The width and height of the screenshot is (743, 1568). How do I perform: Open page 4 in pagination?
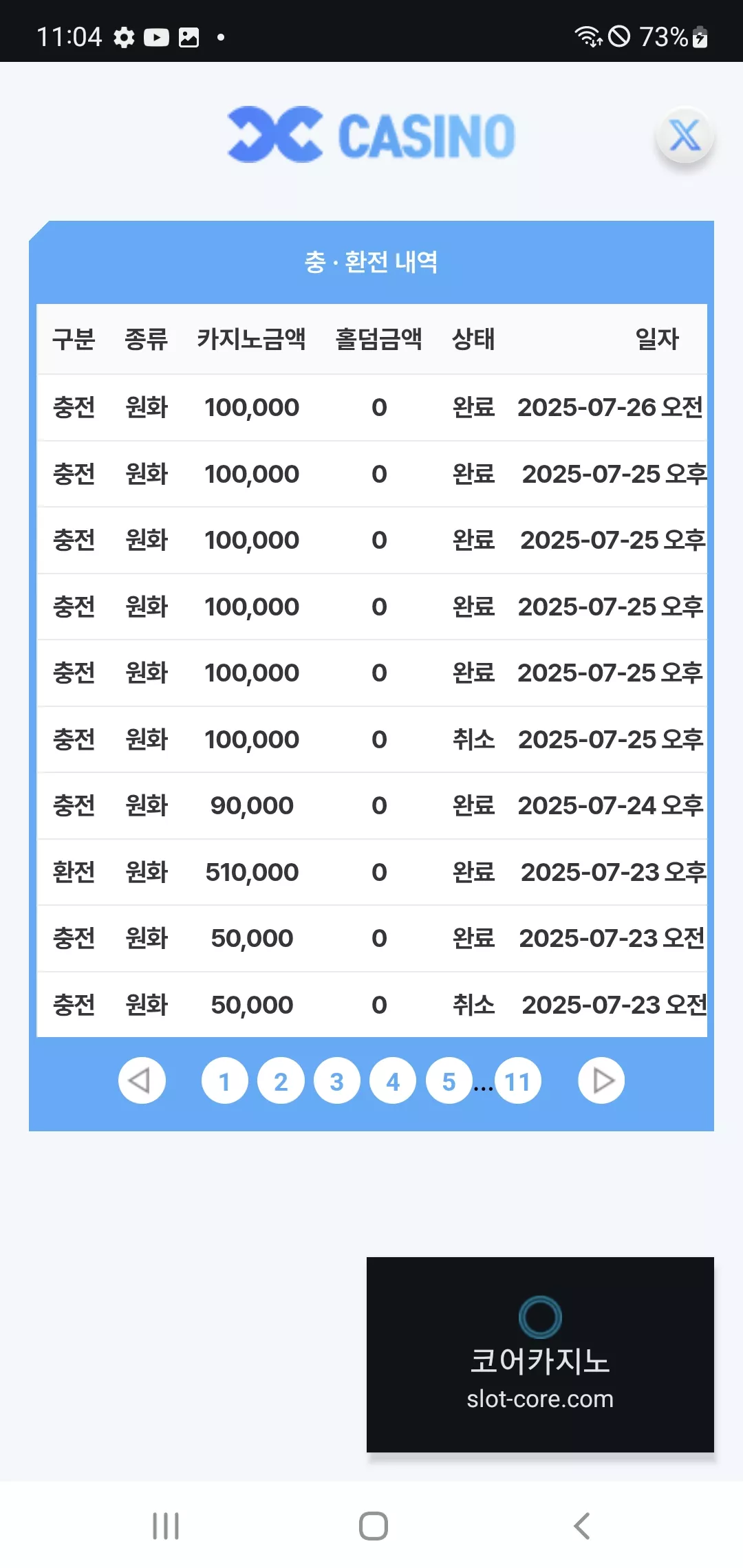tap(393, 1081)
